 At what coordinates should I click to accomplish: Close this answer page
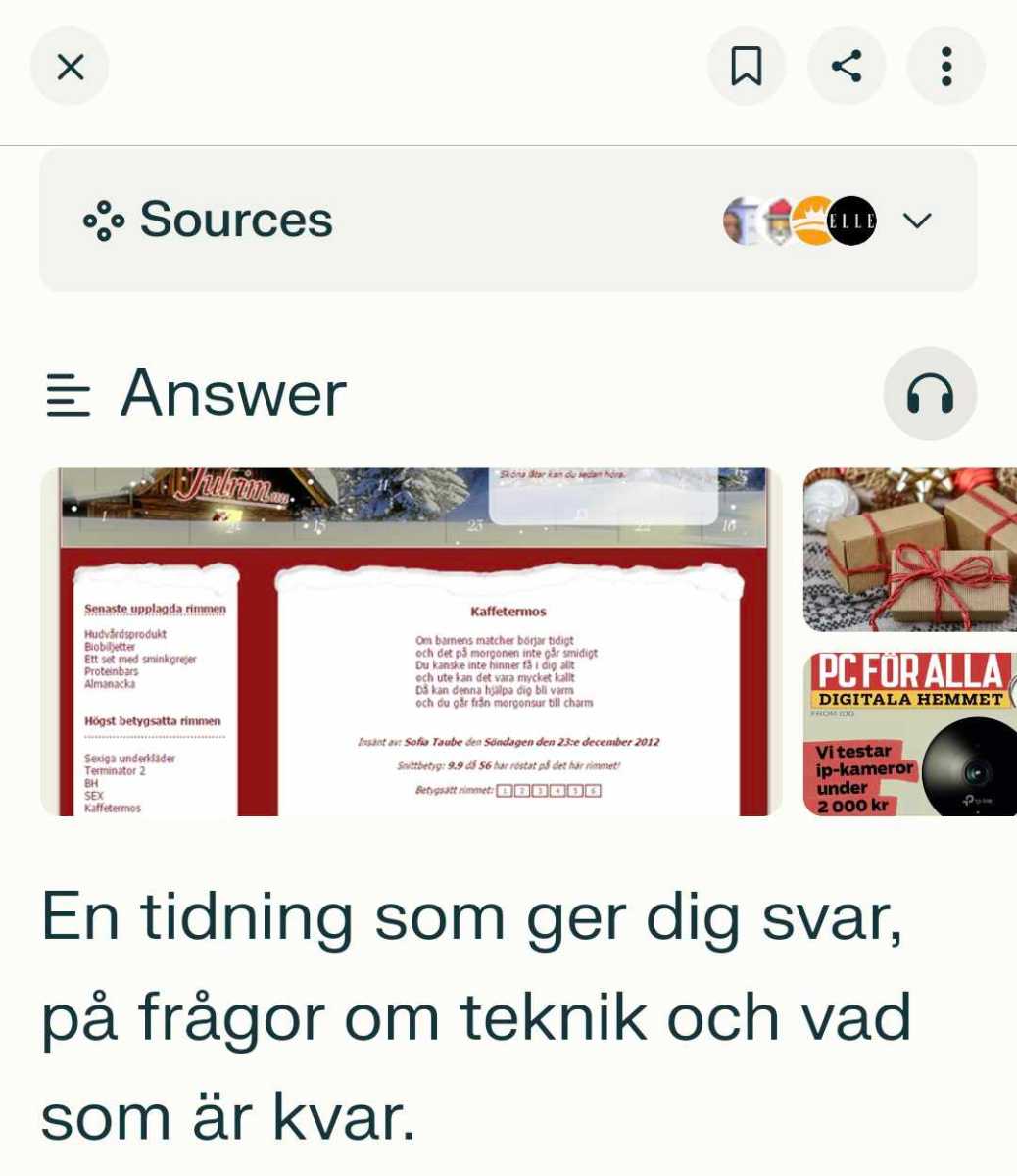(70, 67)
